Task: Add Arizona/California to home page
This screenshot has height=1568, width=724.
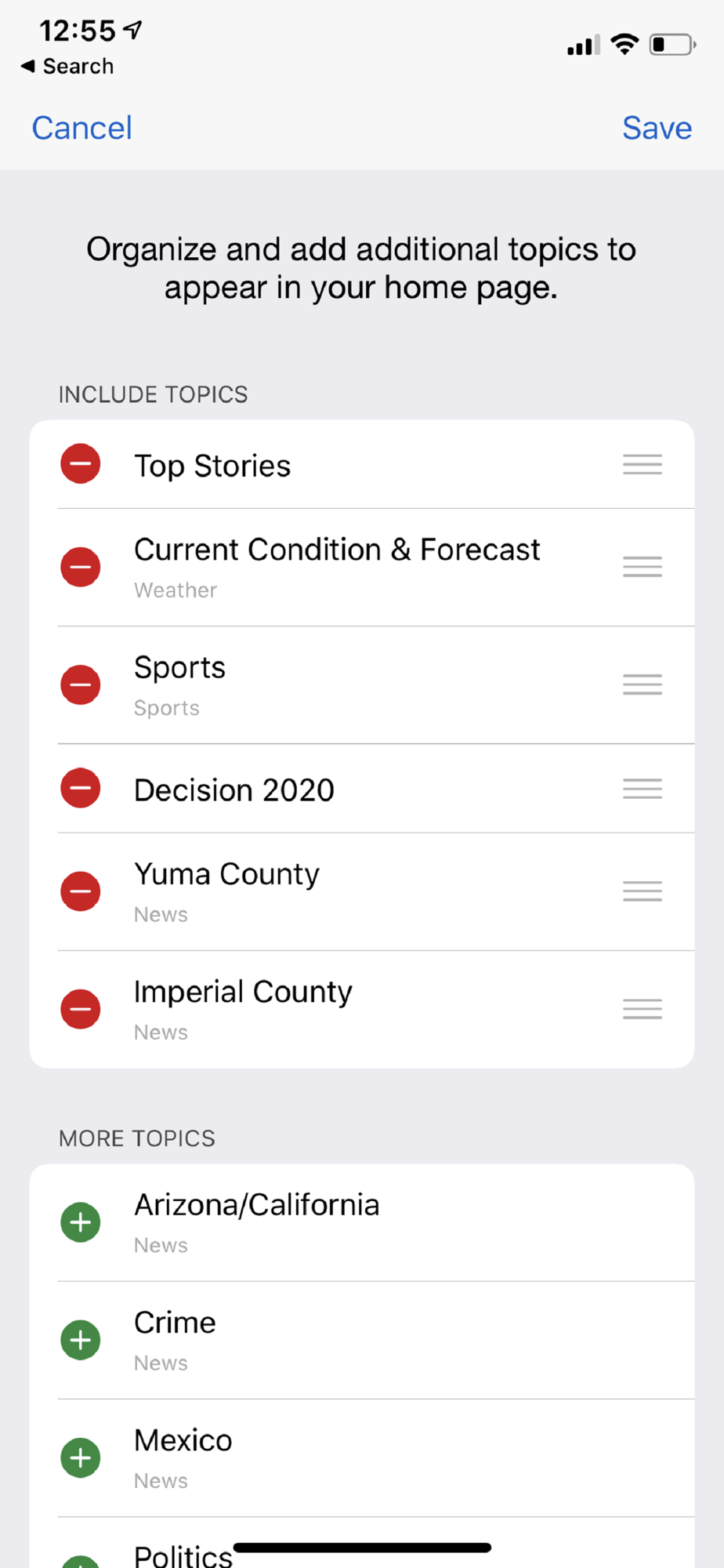Action: pyautogui.click(x=81, y=1222)
